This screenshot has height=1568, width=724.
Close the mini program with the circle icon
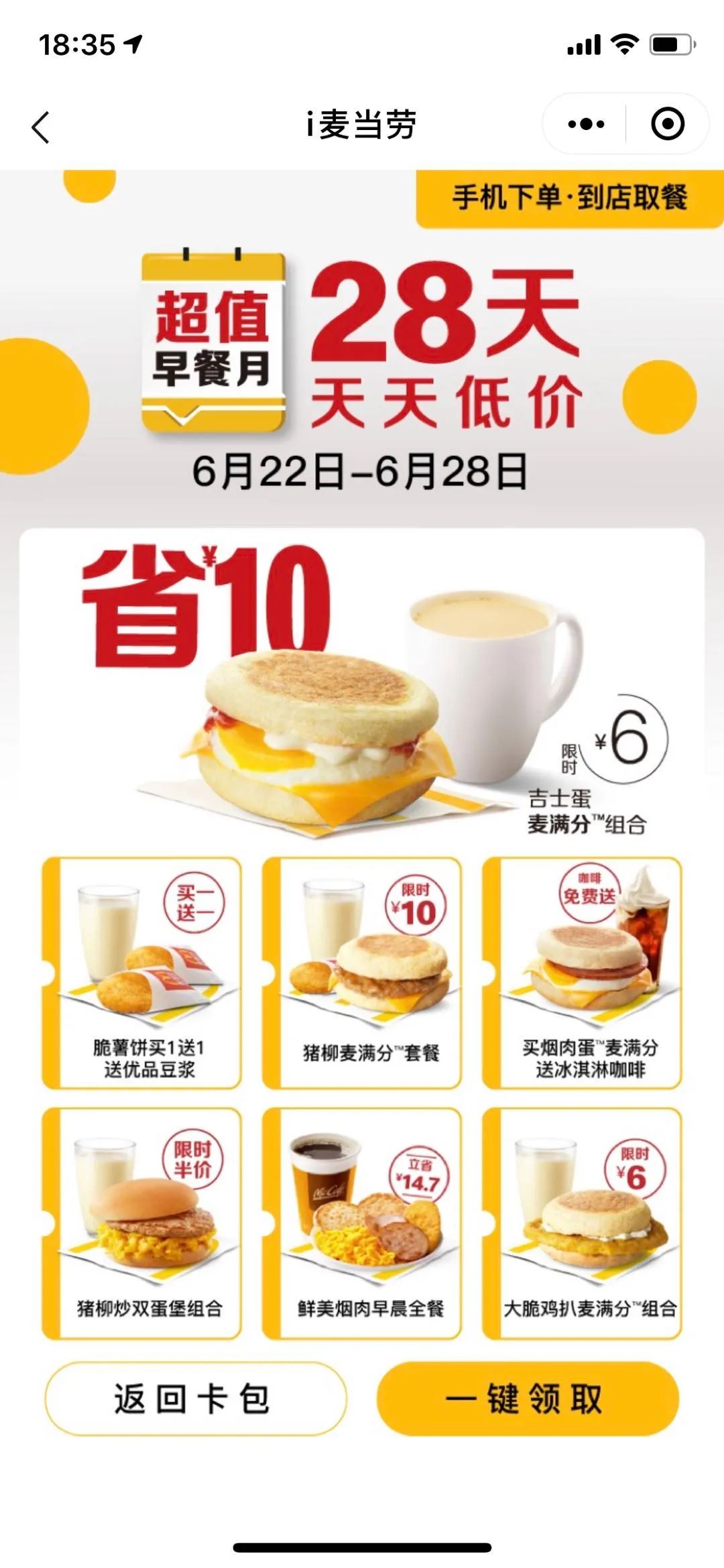(668, 124)
